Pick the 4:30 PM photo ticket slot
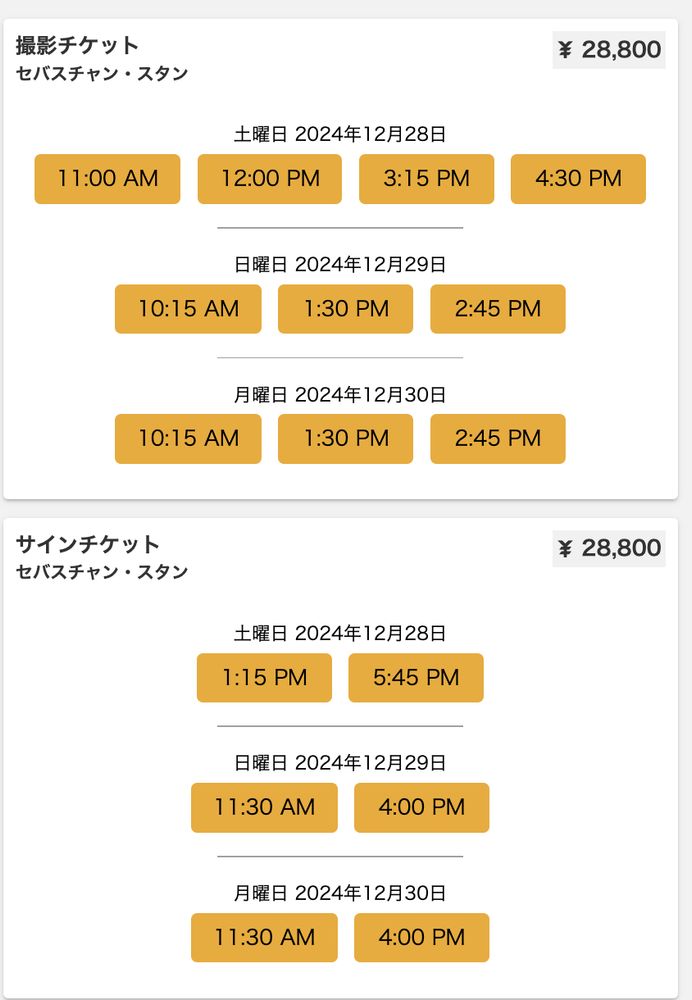This screenshot has width=692, height=1000. pos(578,179)
